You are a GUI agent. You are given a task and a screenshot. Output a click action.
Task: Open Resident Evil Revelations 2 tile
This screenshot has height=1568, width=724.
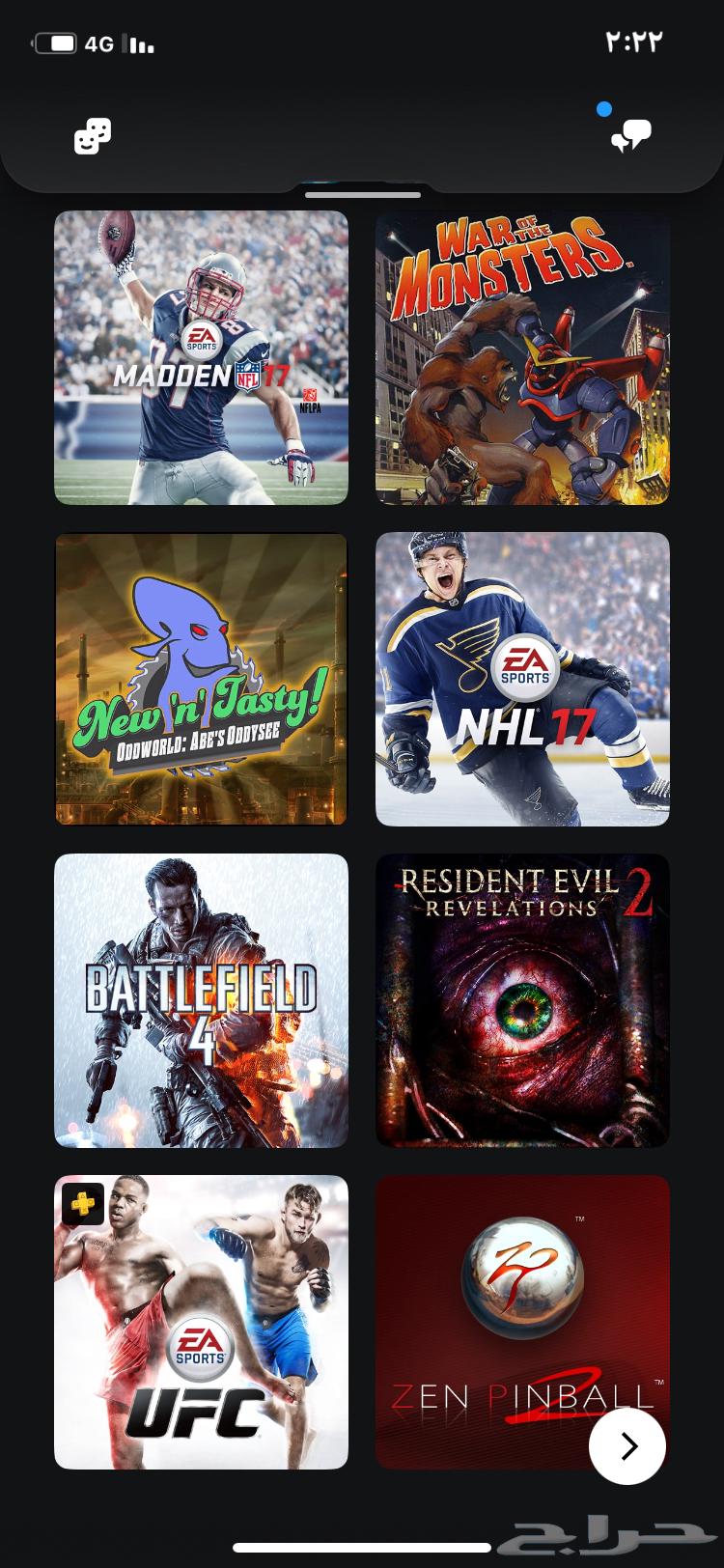[x=522, y=1000]
